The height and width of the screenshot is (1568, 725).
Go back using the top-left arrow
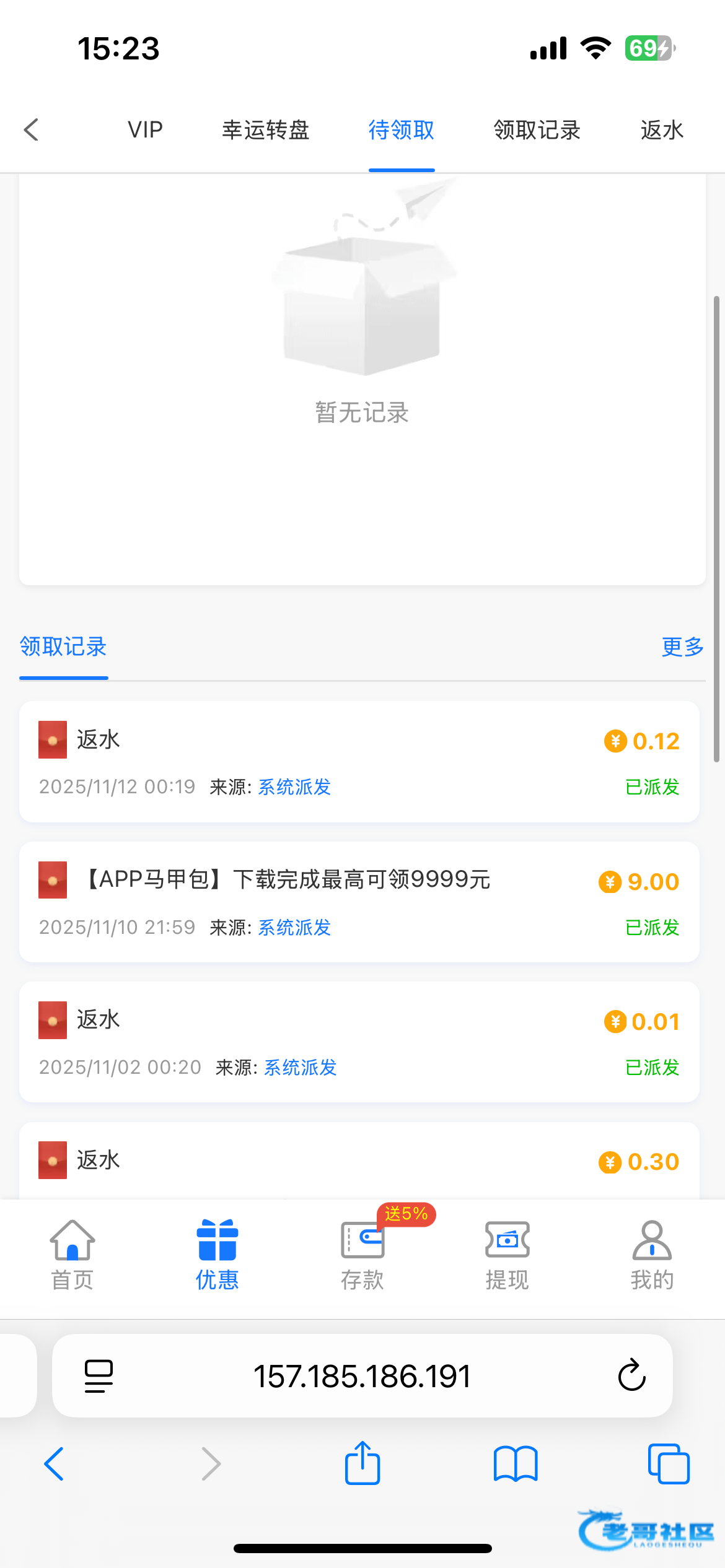32,130
